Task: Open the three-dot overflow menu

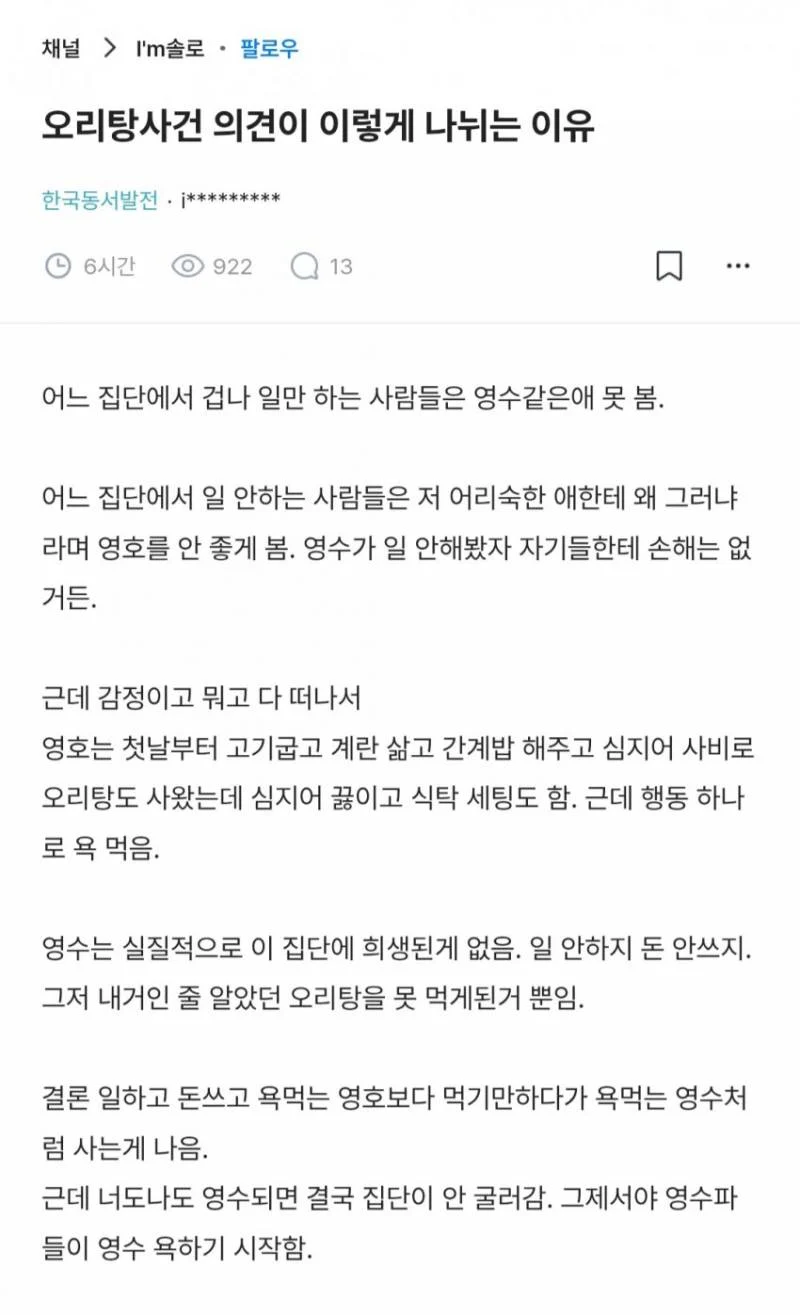Action: [x=738, y=266]
